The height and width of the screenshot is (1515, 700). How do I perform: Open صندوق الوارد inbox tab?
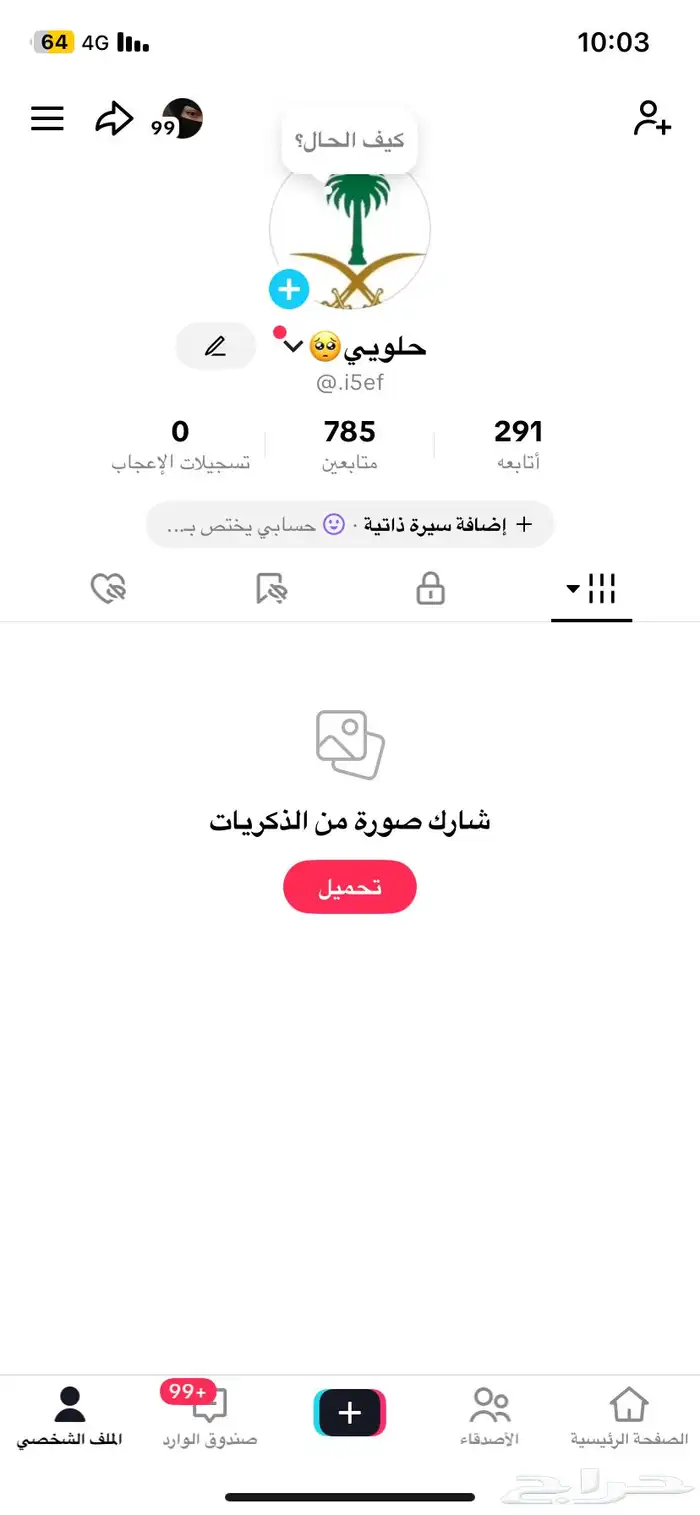tap(210, 1416)
